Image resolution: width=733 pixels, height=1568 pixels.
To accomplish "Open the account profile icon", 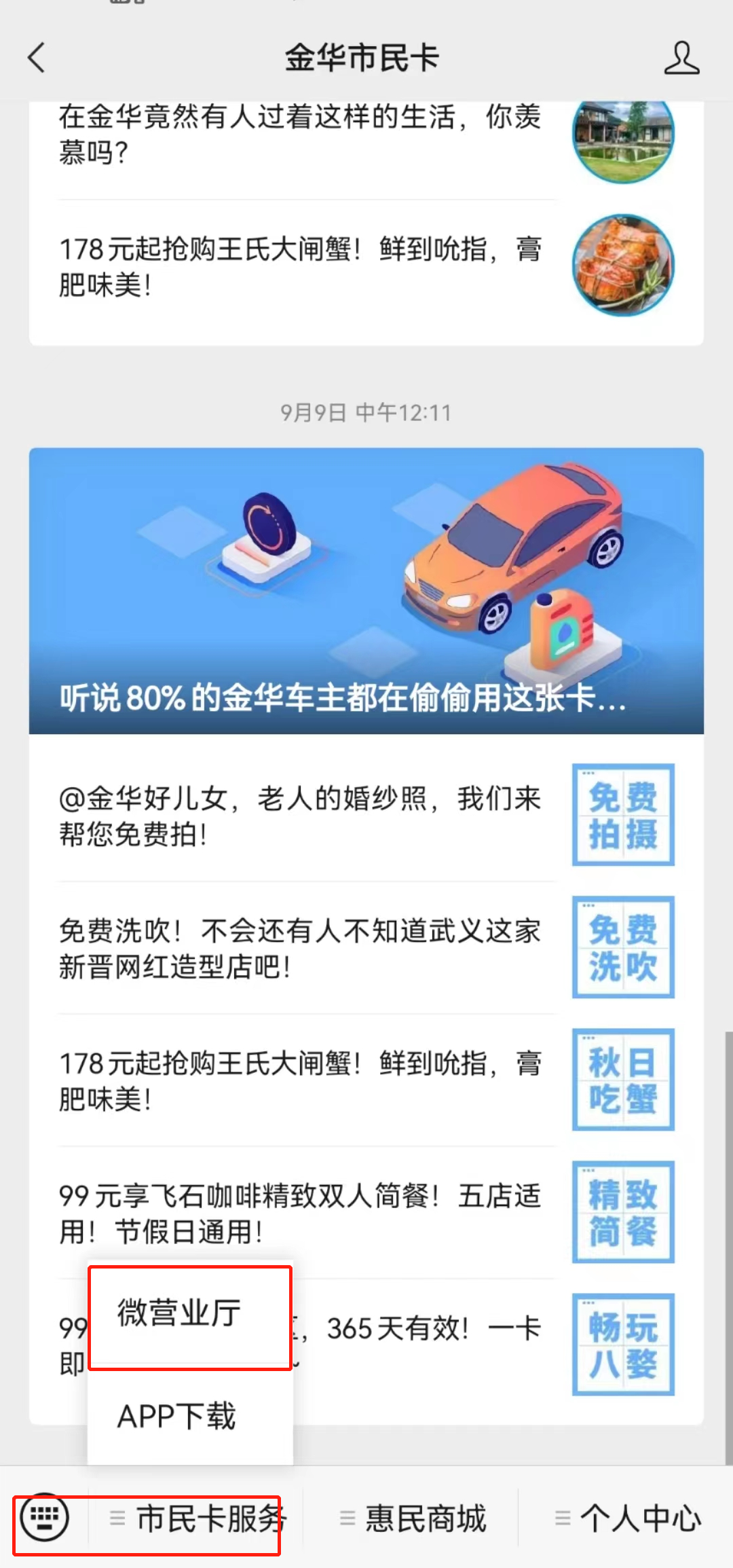I will point(681,58).
